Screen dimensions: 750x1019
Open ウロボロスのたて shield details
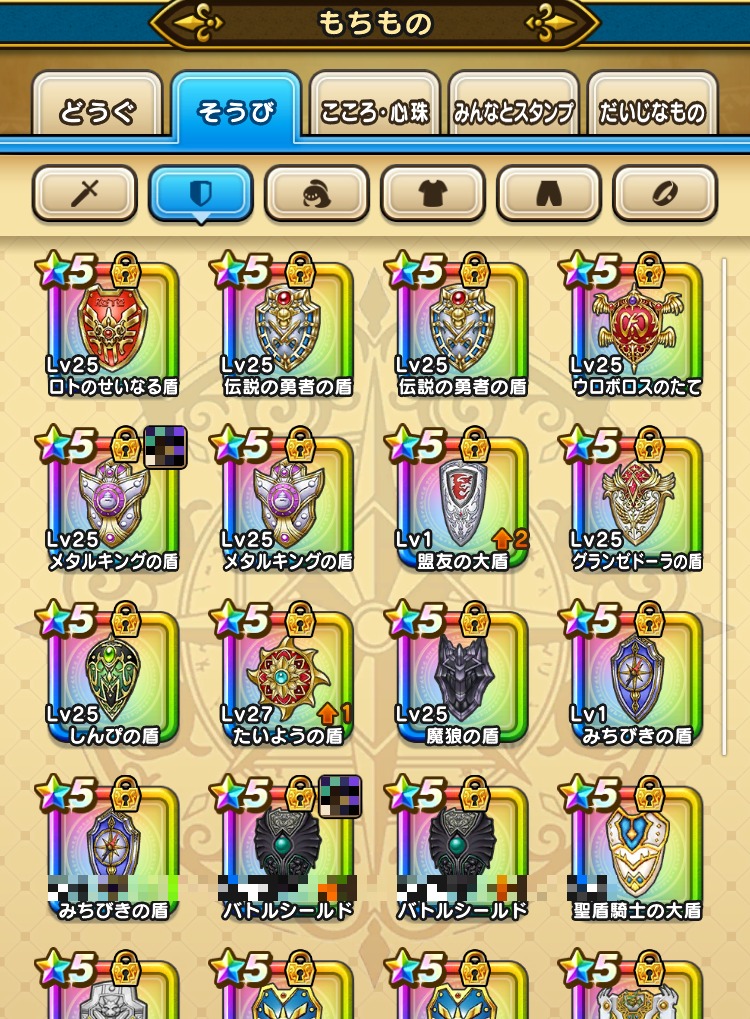pos(636,328)
